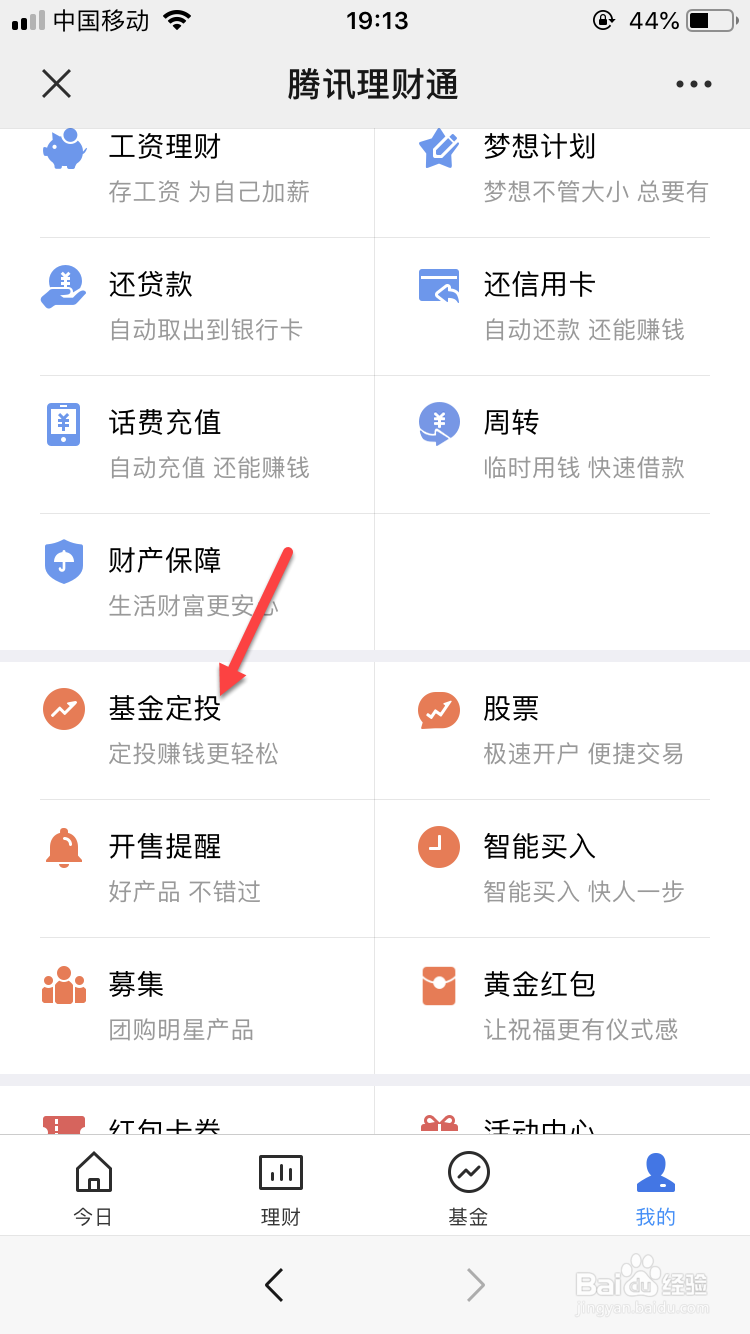Tap the 周转 quick loan icon

pos(438,423)
